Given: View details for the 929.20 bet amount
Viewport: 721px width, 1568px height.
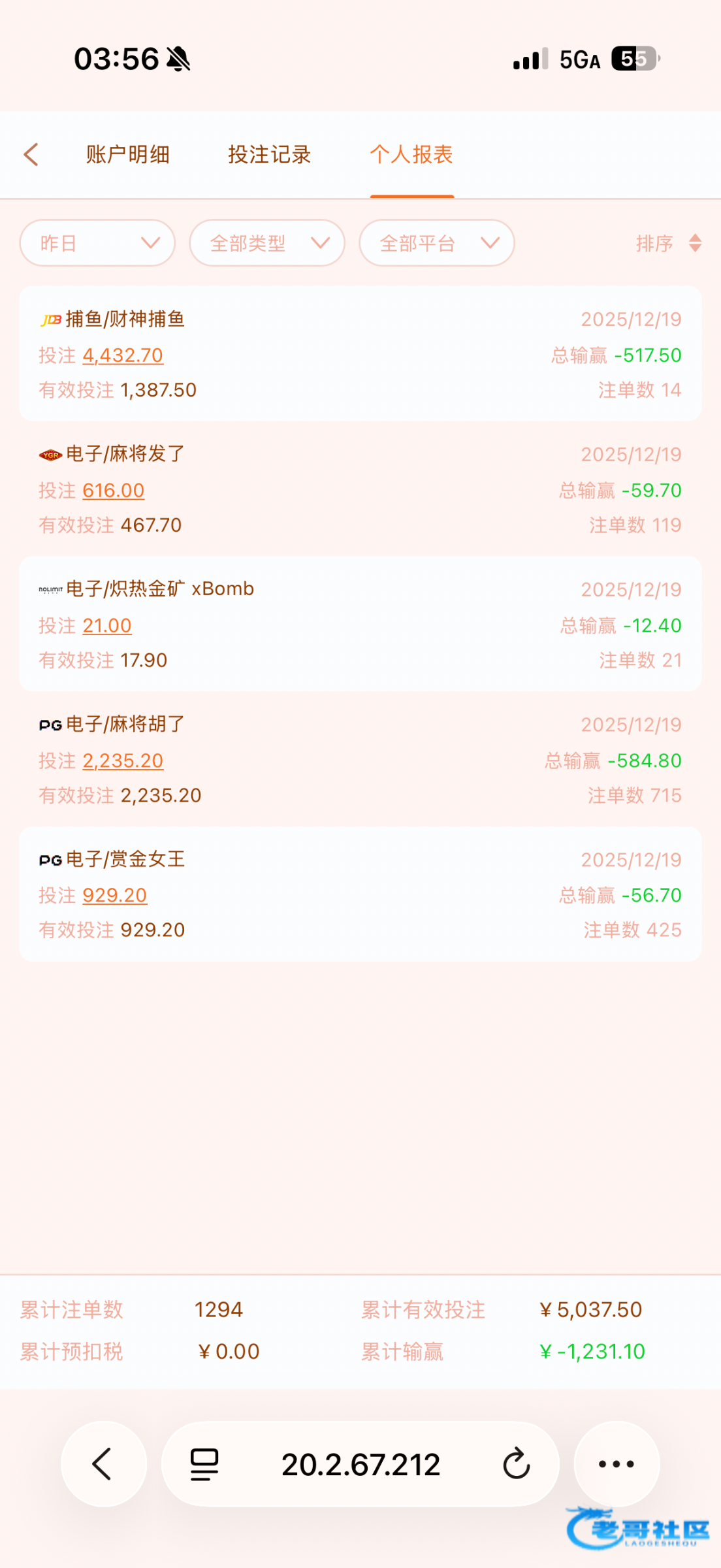Looking at the screenshot, I should pos(115,896).
